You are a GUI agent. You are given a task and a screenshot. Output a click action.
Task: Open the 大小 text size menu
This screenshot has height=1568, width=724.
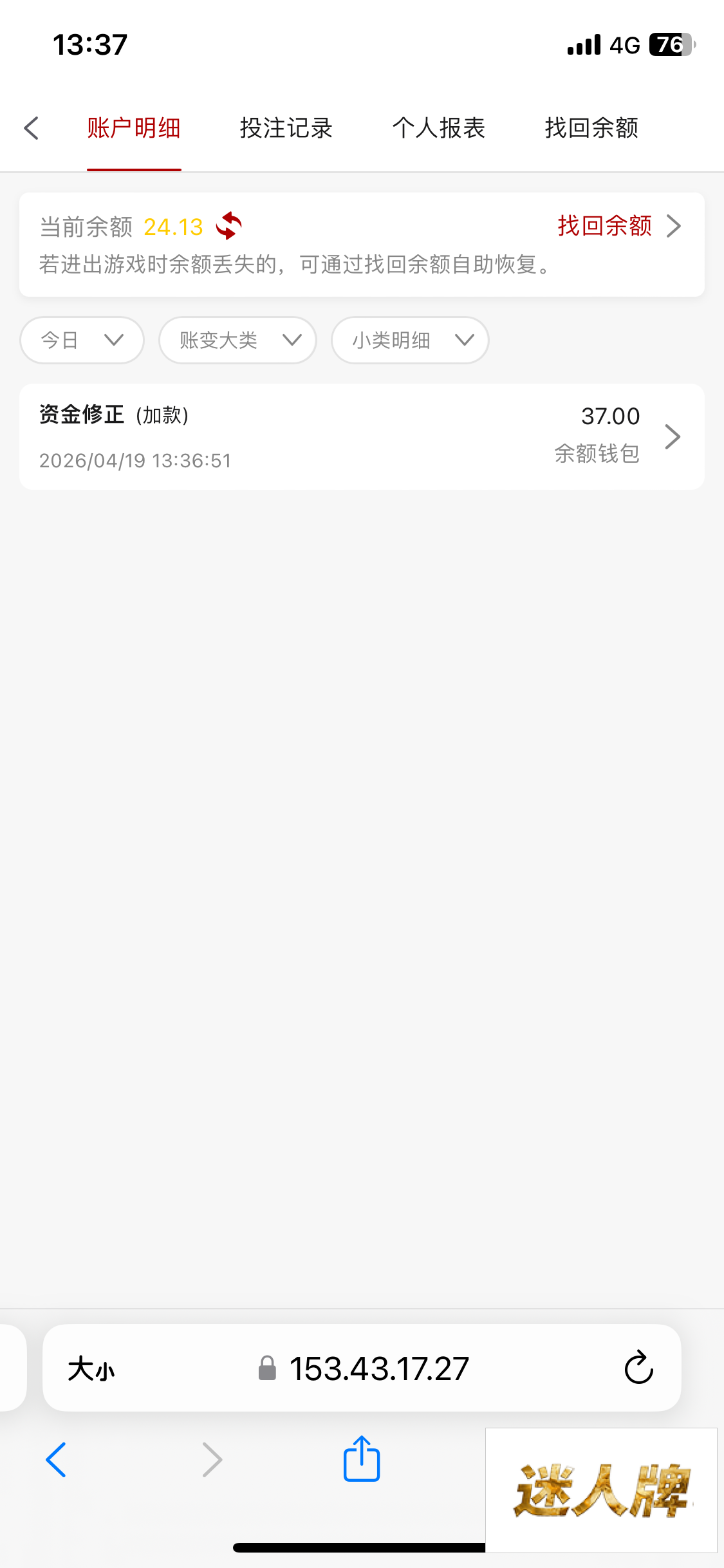coord(91,1368)
